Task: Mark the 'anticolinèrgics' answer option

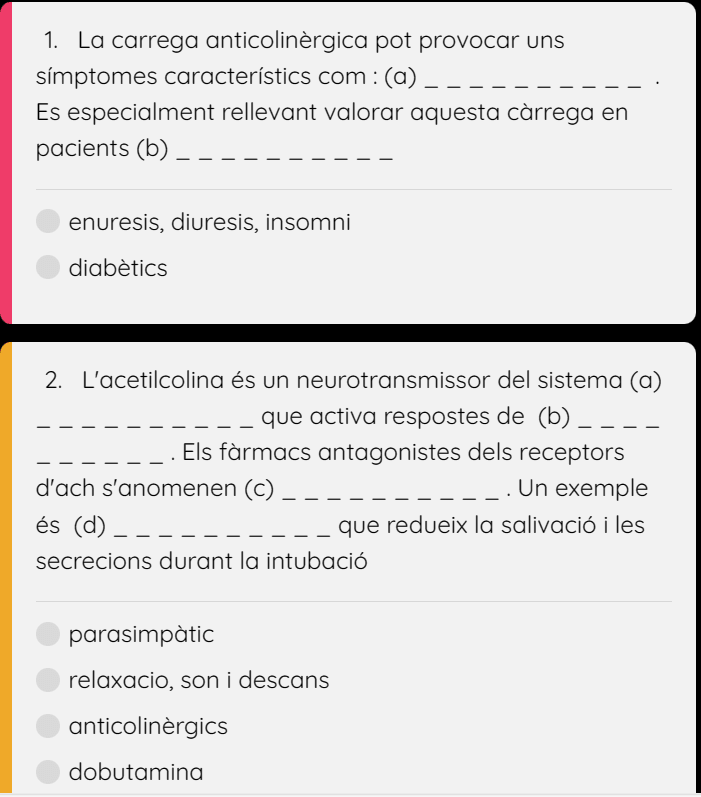Action: pyautogui.click(x=48, y=726)
